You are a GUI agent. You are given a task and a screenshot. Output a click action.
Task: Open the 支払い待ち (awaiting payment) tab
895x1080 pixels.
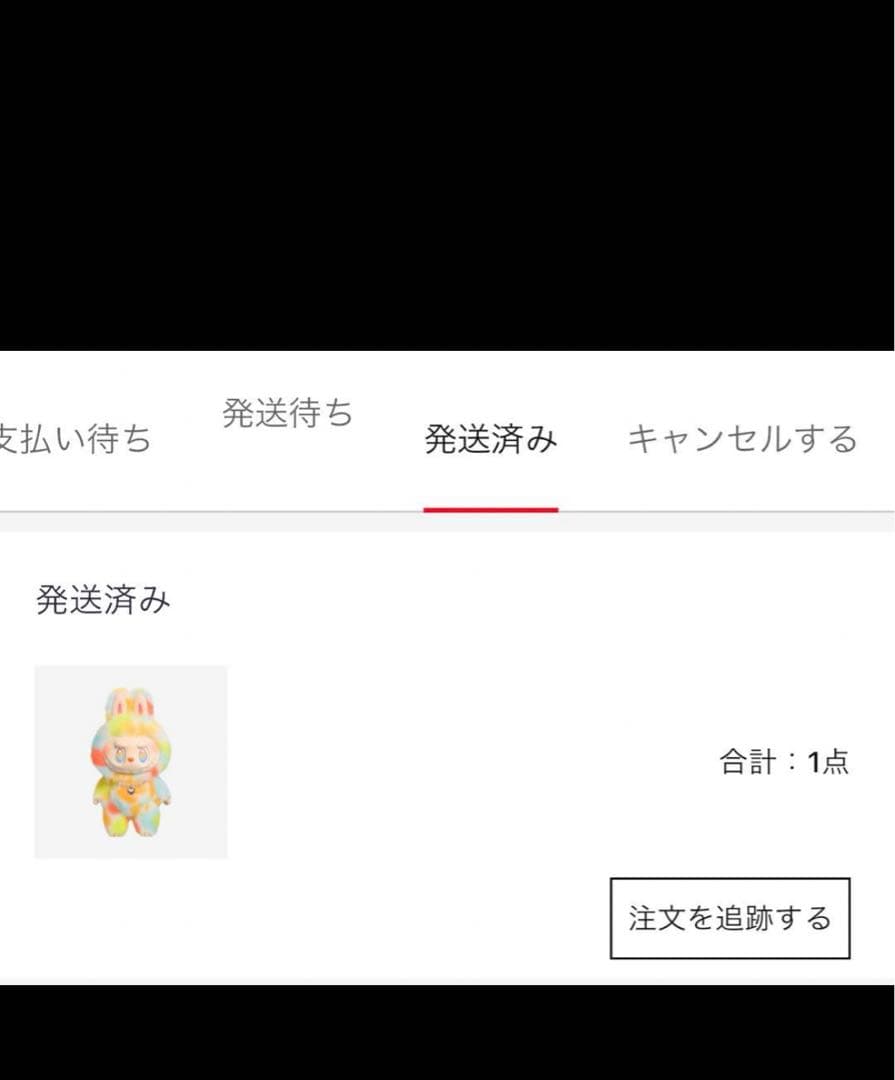pos(75,440)
